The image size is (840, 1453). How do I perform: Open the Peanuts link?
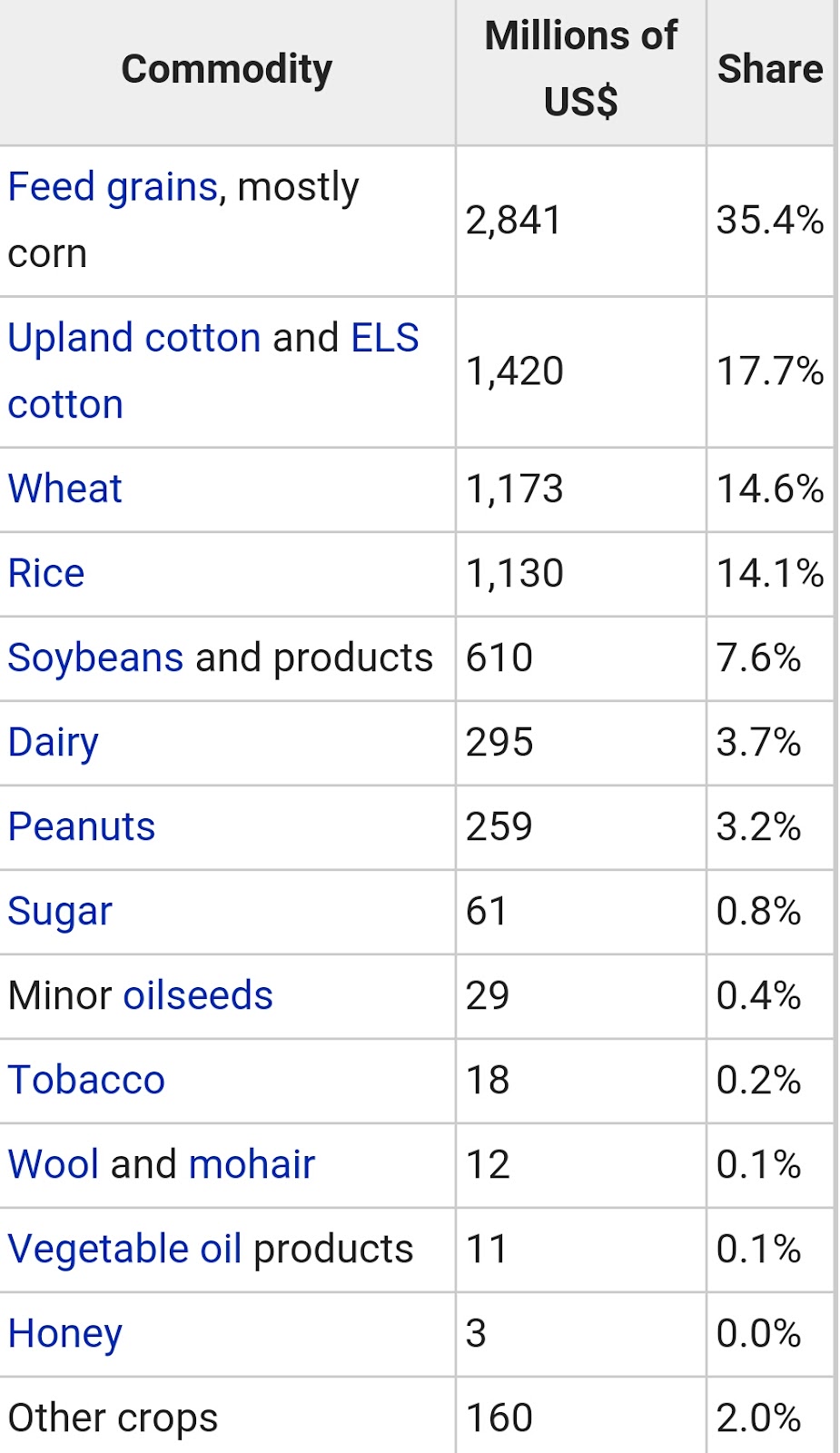pos(82,826)
